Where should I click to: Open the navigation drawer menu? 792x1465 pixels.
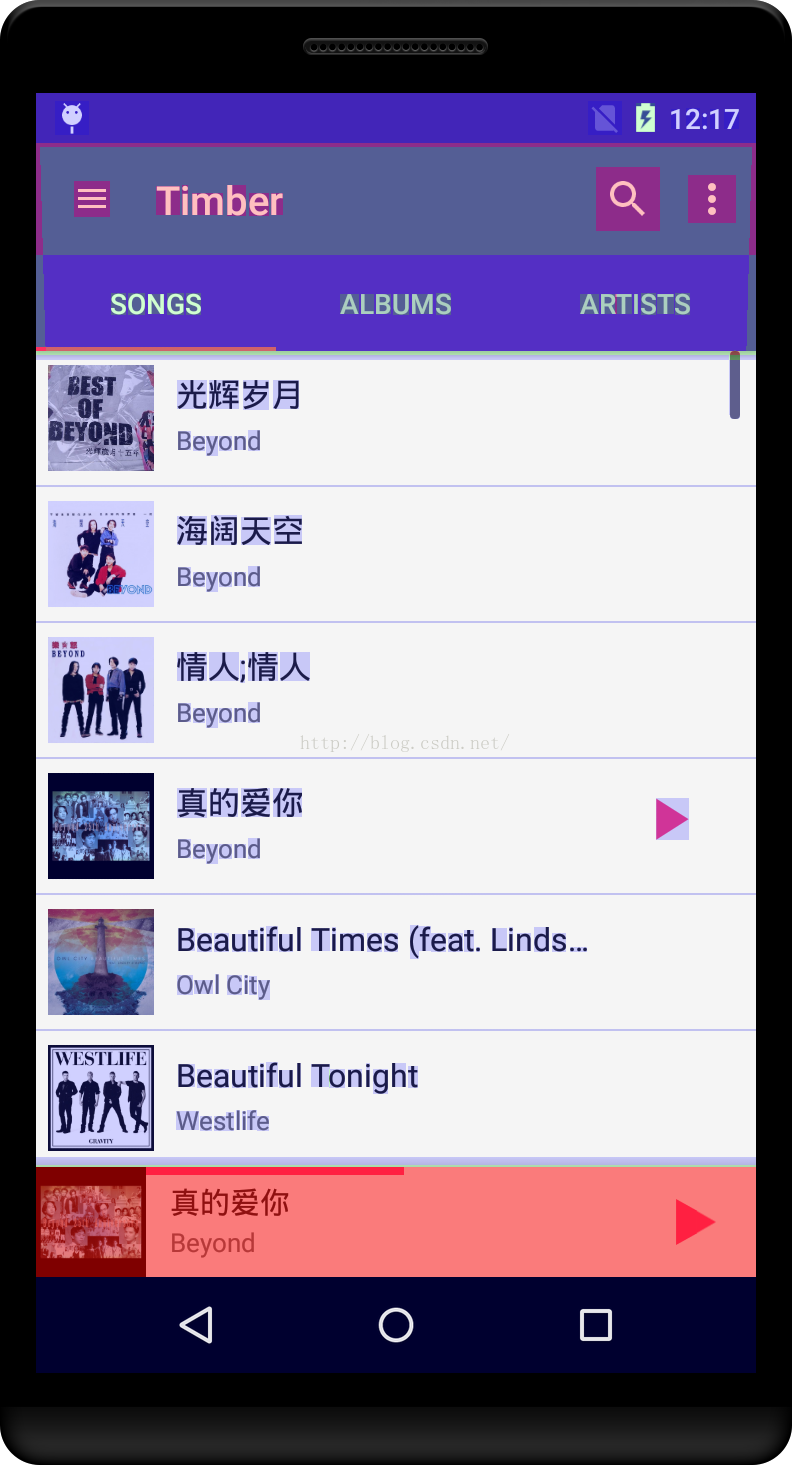point(92,199)
